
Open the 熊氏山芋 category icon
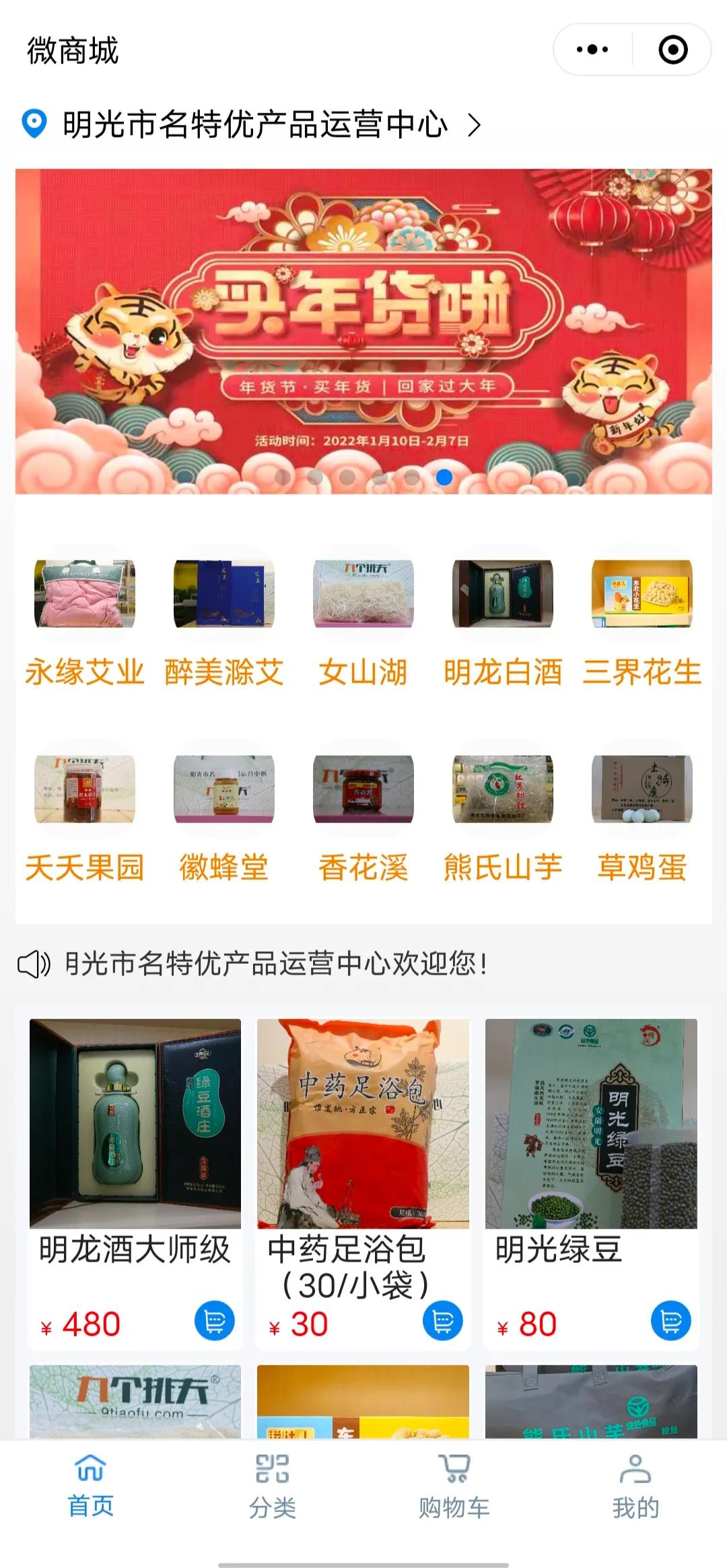click(504, 793)
